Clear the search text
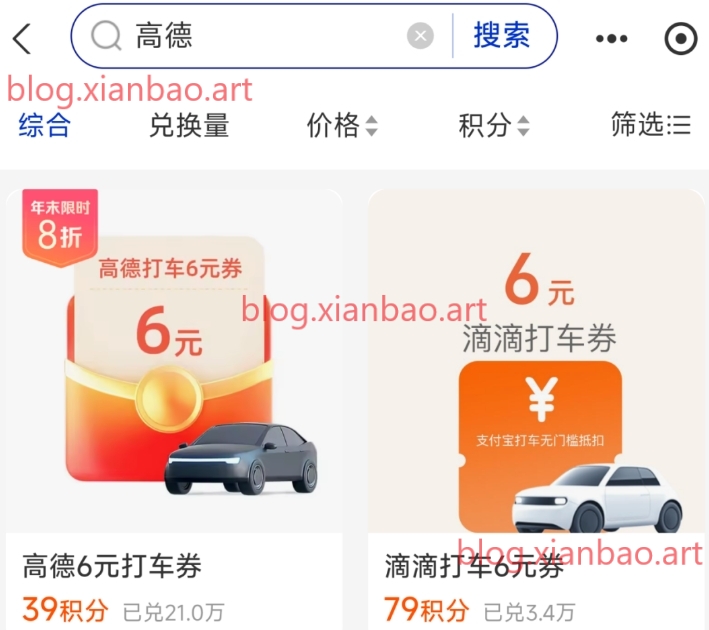Image resolution: width=709 pixels, height=630 pixels. pos(420,37)
